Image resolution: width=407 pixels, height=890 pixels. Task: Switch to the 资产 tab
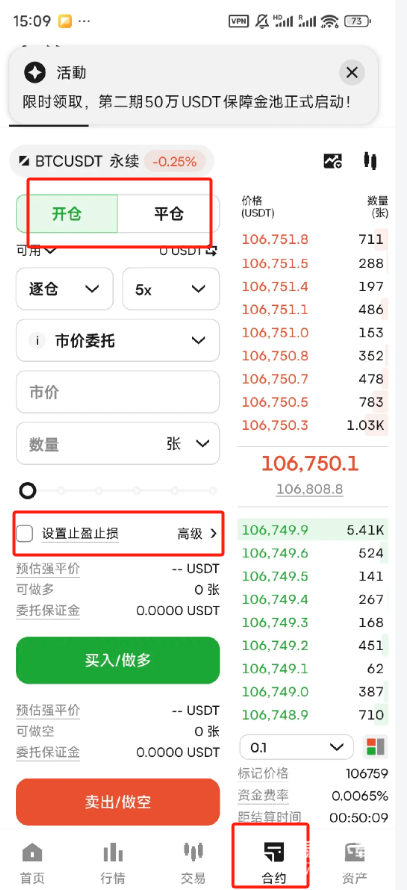355,862
